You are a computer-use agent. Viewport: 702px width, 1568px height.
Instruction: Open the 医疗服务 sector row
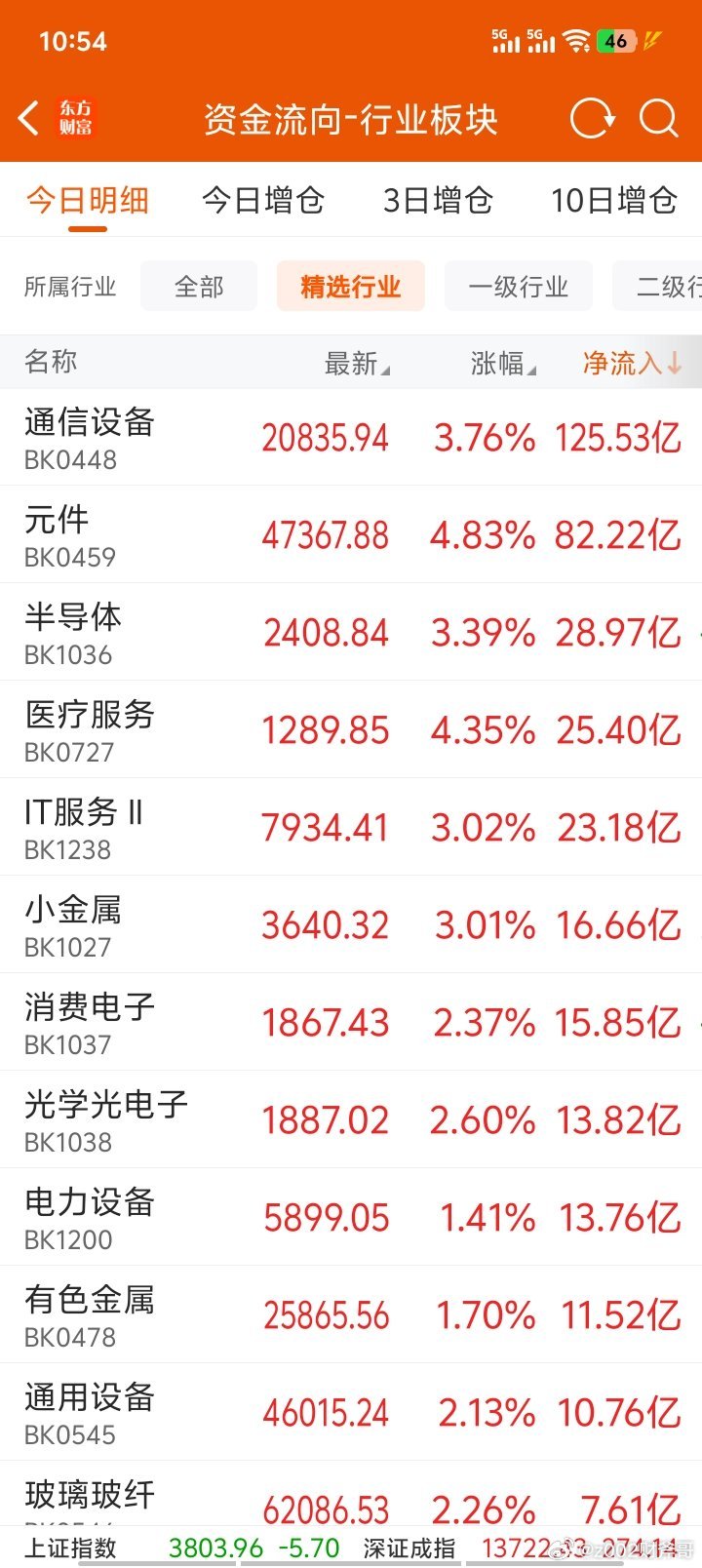pos(351,729)
